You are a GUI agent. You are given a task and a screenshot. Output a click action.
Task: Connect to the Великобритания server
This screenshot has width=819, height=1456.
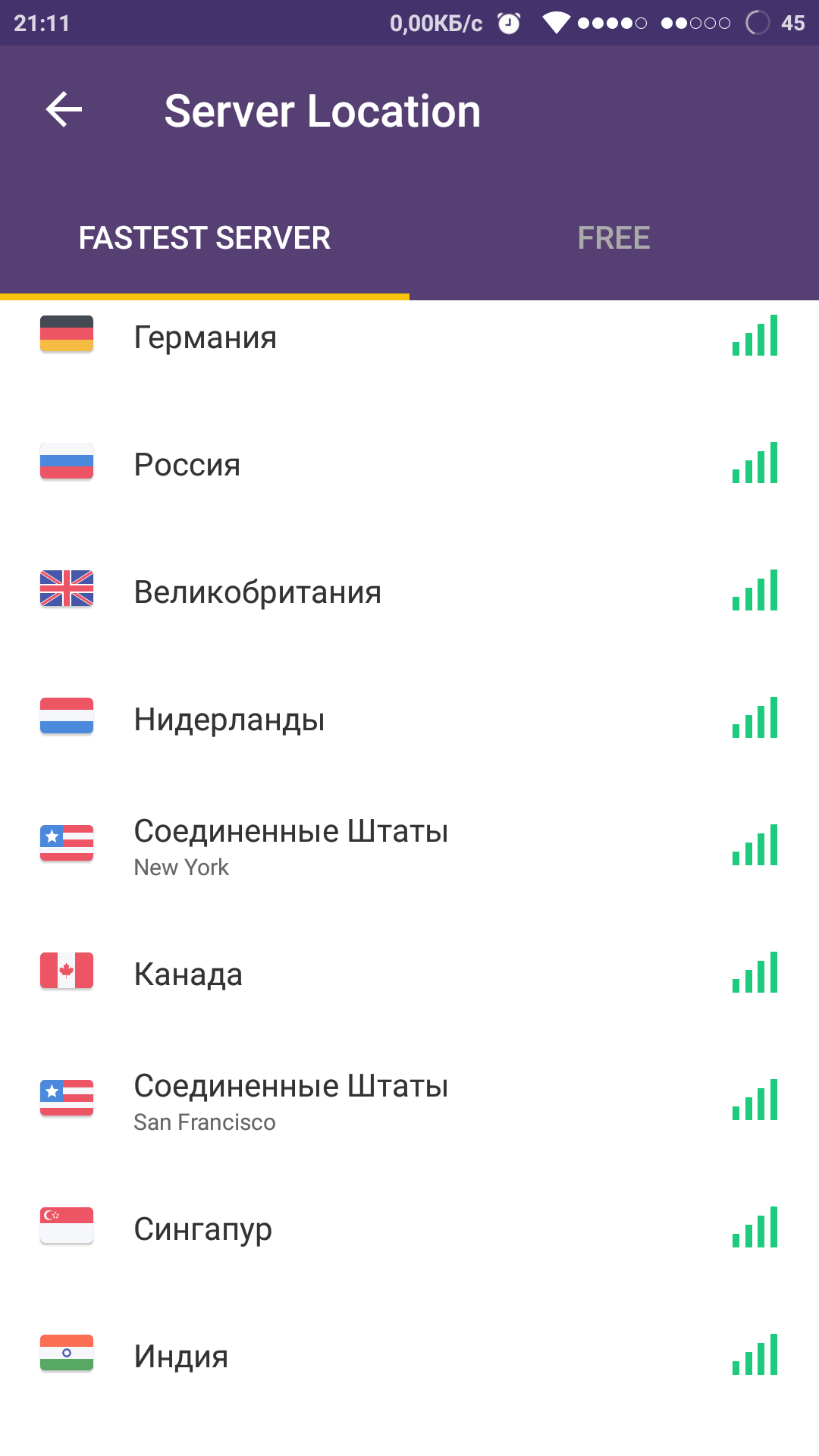(409, 591)
